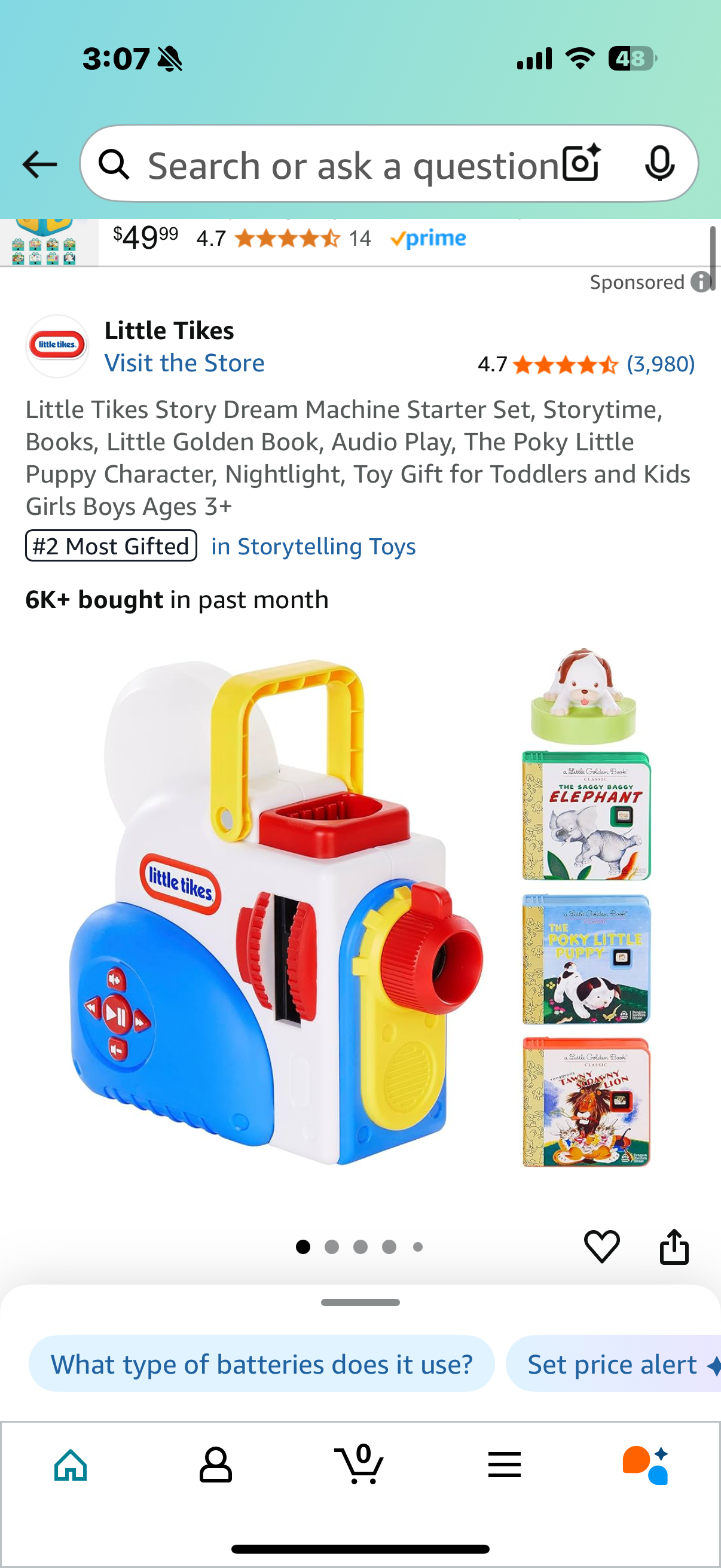Open the account profile tab

(215, 1465)
